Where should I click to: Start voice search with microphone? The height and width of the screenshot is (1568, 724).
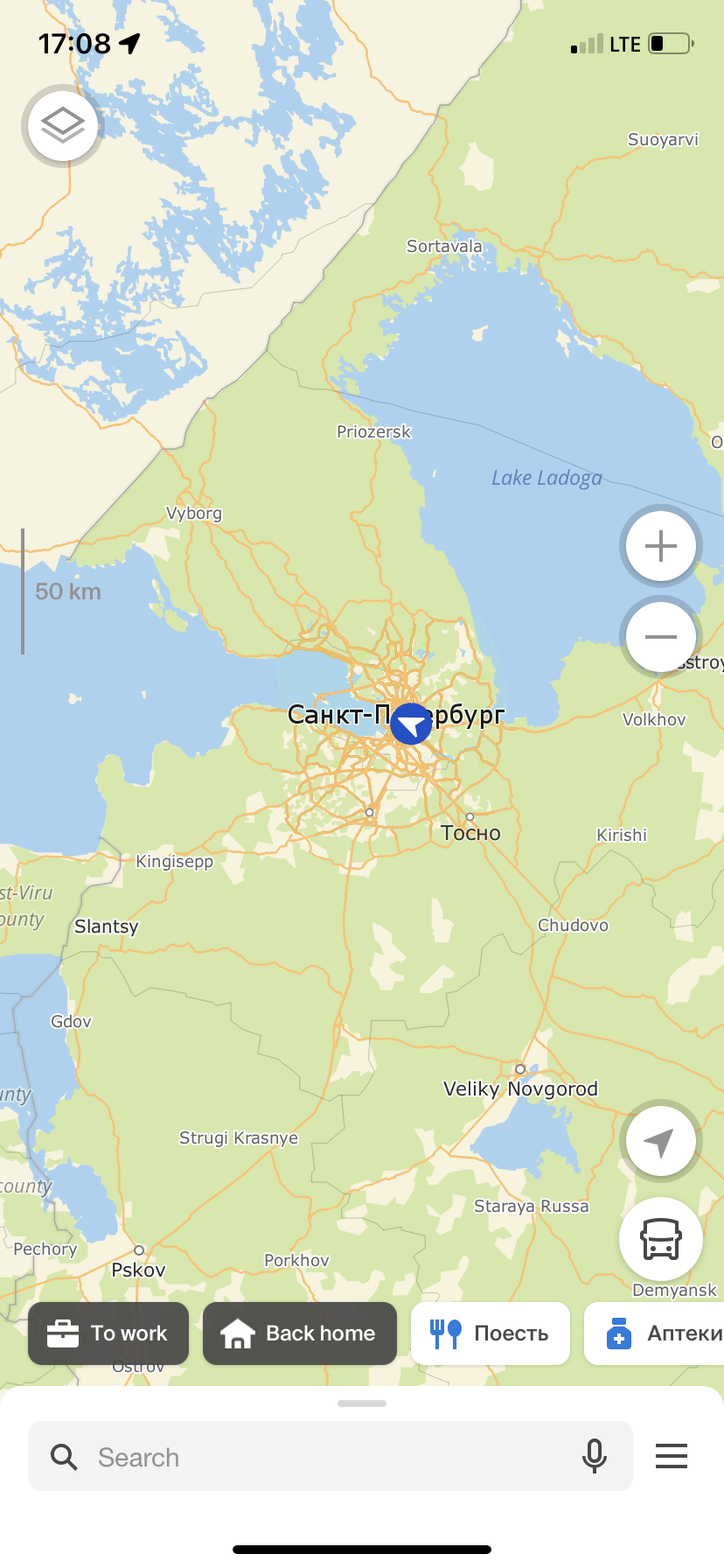click(x=595, y=1456)
